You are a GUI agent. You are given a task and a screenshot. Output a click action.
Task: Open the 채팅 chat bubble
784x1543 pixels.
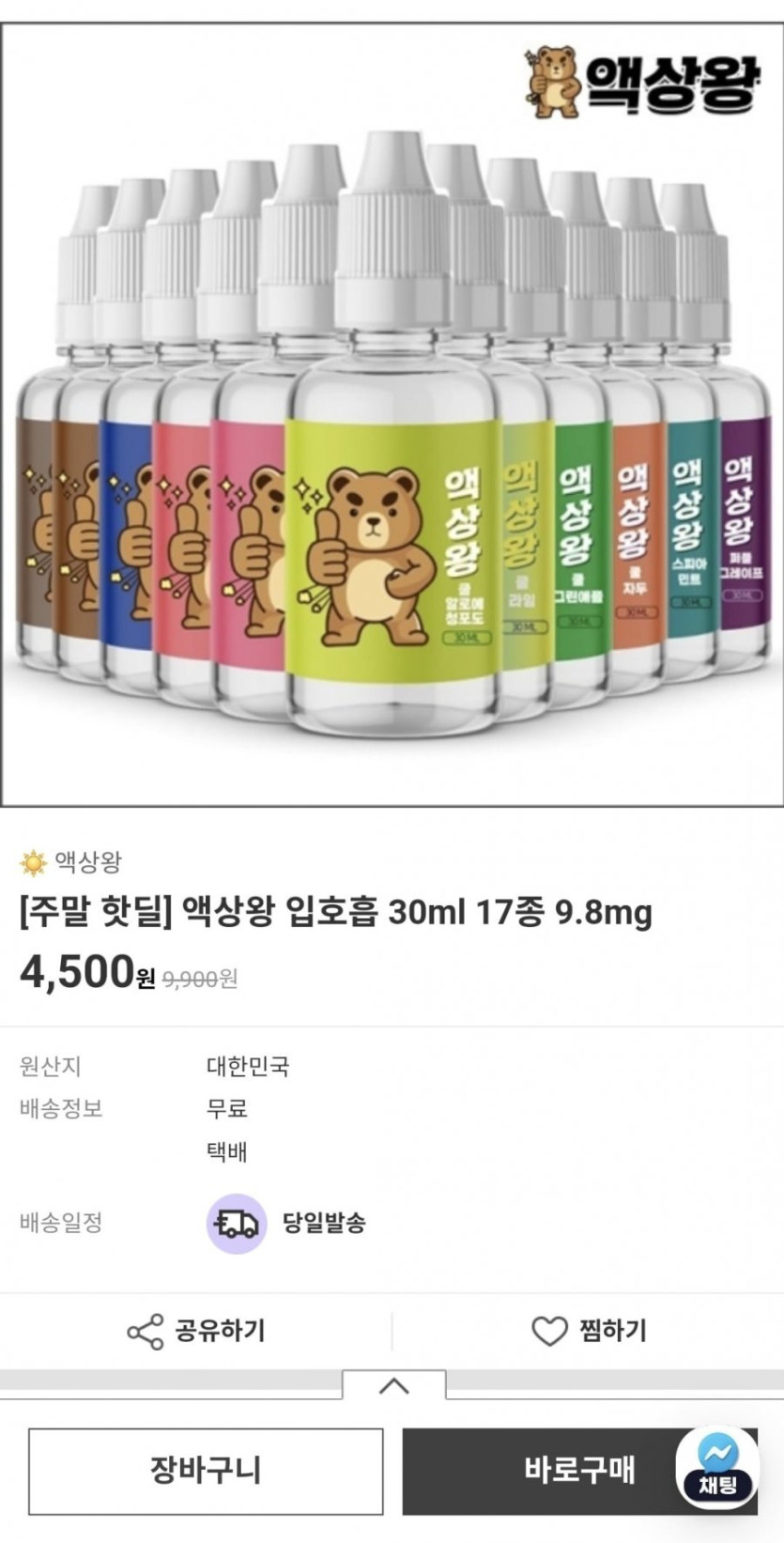pos(717,1468)
